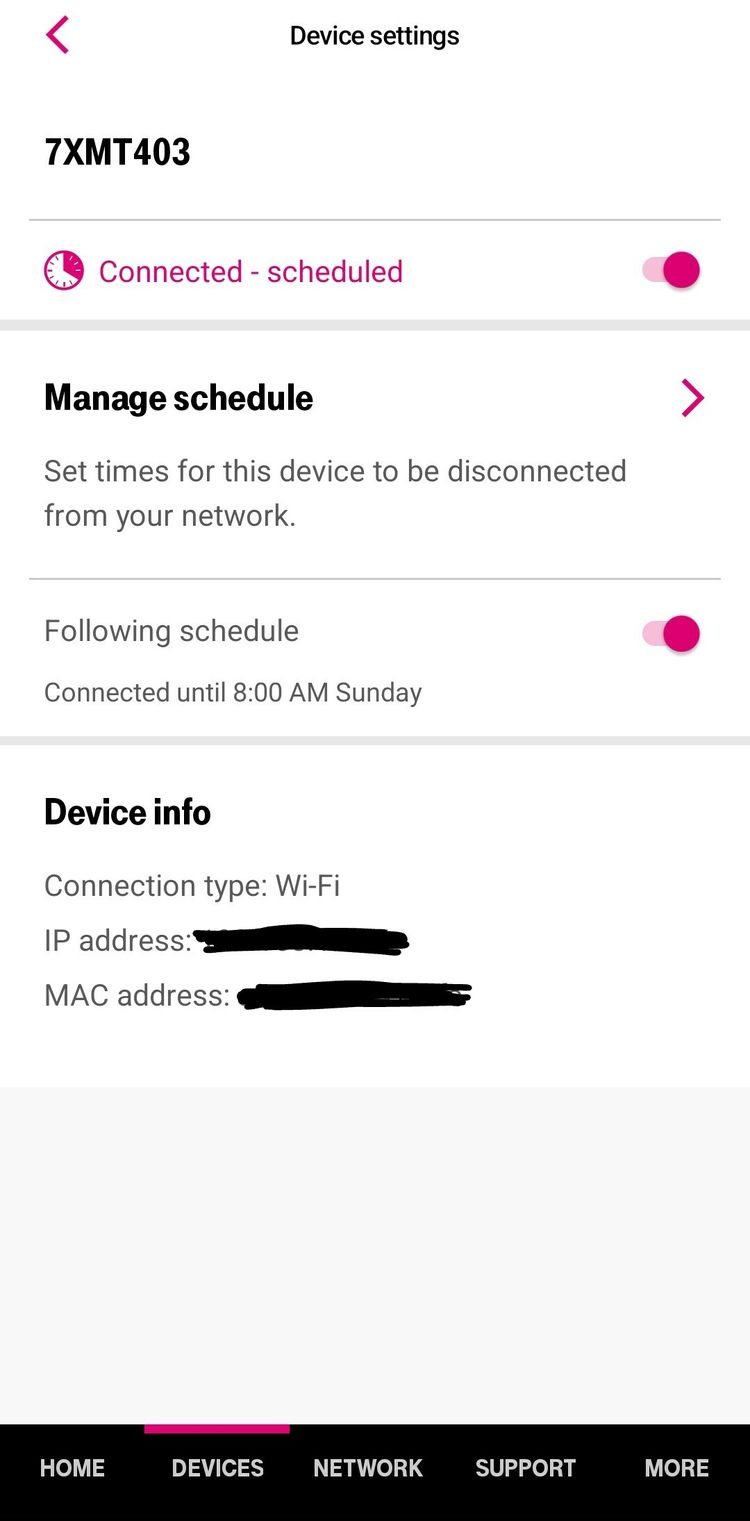Screen dimensions: 750x1521
Task: Open the More tab
Action: pyautogui.click(x=677, y=1468)
